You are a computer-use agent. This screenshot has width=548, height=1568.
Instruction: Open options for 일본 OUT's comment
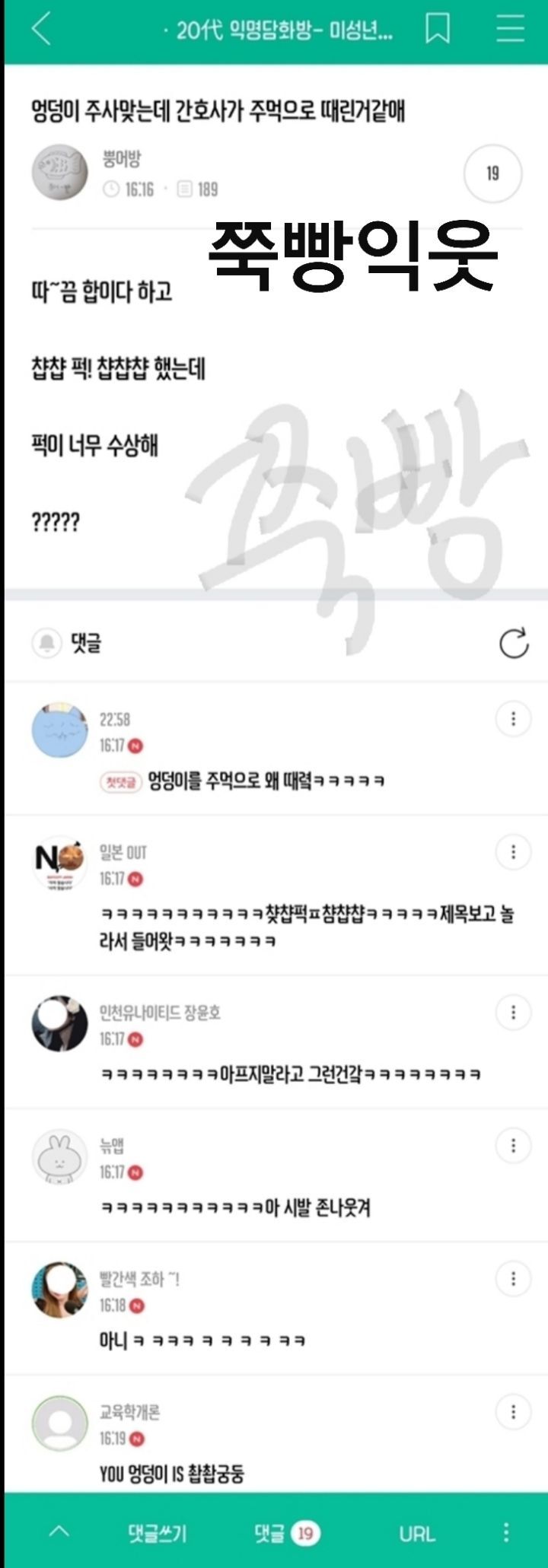(x=513, y=852)
